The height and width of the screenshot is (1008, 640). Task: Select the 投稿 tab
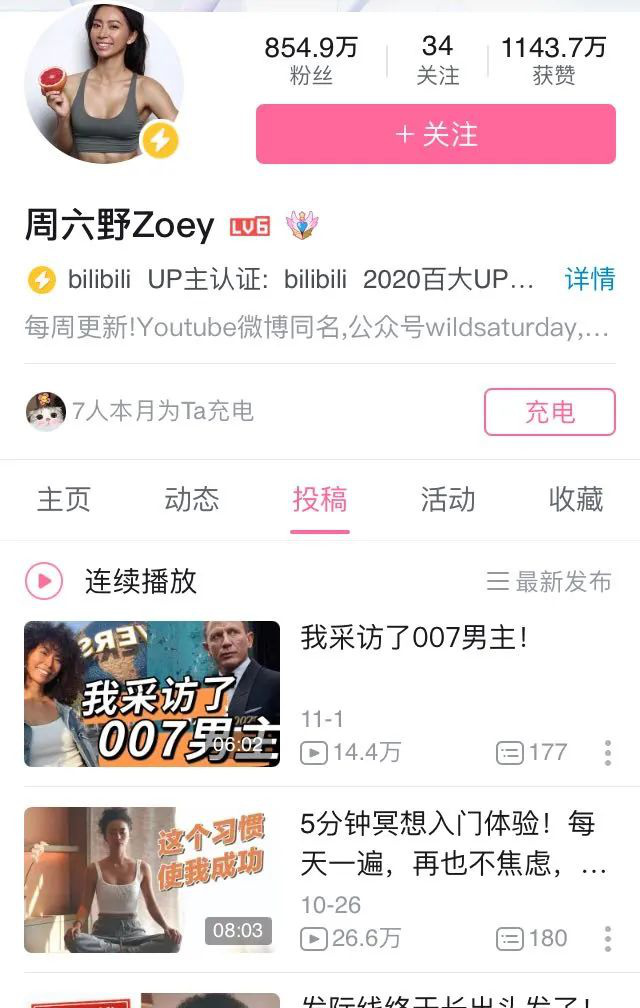[320, 499]
